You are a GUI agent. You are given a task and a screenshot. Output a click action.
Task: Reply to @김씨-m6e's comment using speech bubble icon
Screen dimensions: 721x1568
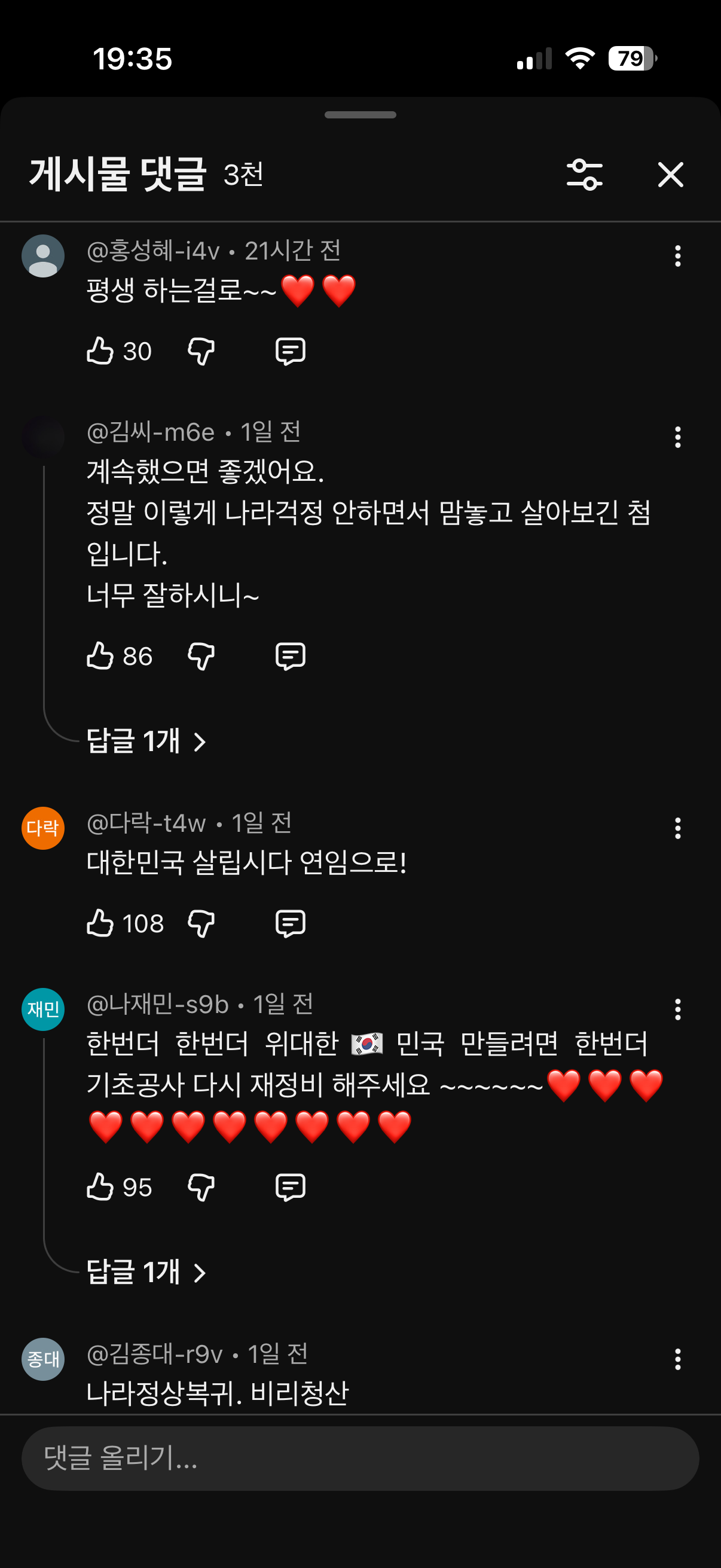point(291,656)
